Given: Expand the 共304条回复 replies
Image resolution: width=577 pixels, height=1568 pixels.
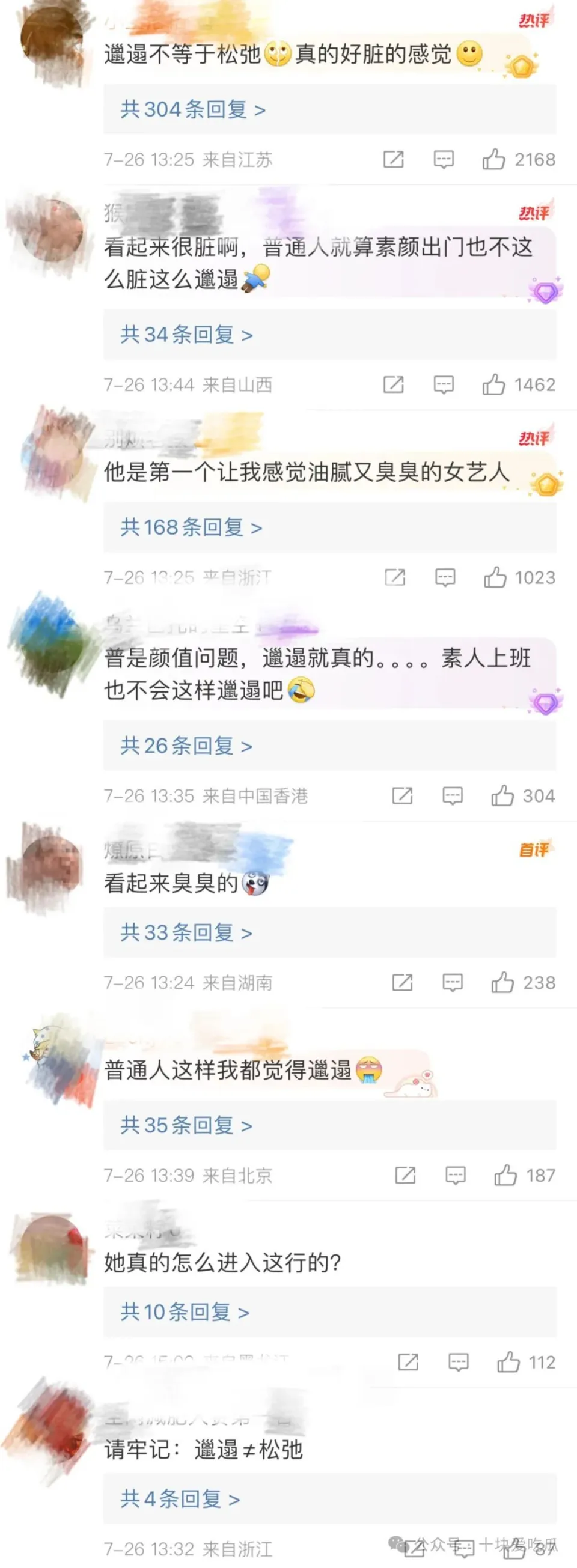Looking at the screenshot, I should [x=192, y=109].
